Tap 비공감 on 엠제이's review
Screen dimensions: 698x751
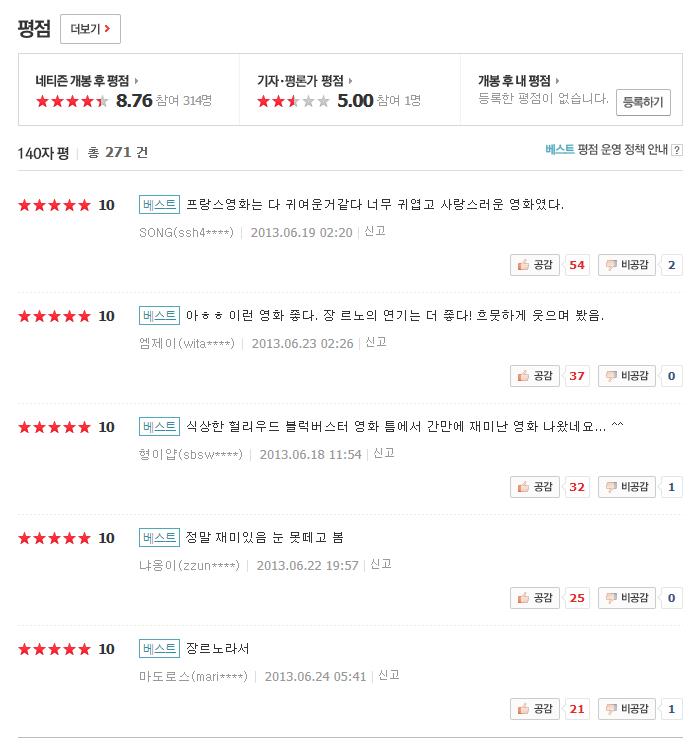tap(627, 376)
